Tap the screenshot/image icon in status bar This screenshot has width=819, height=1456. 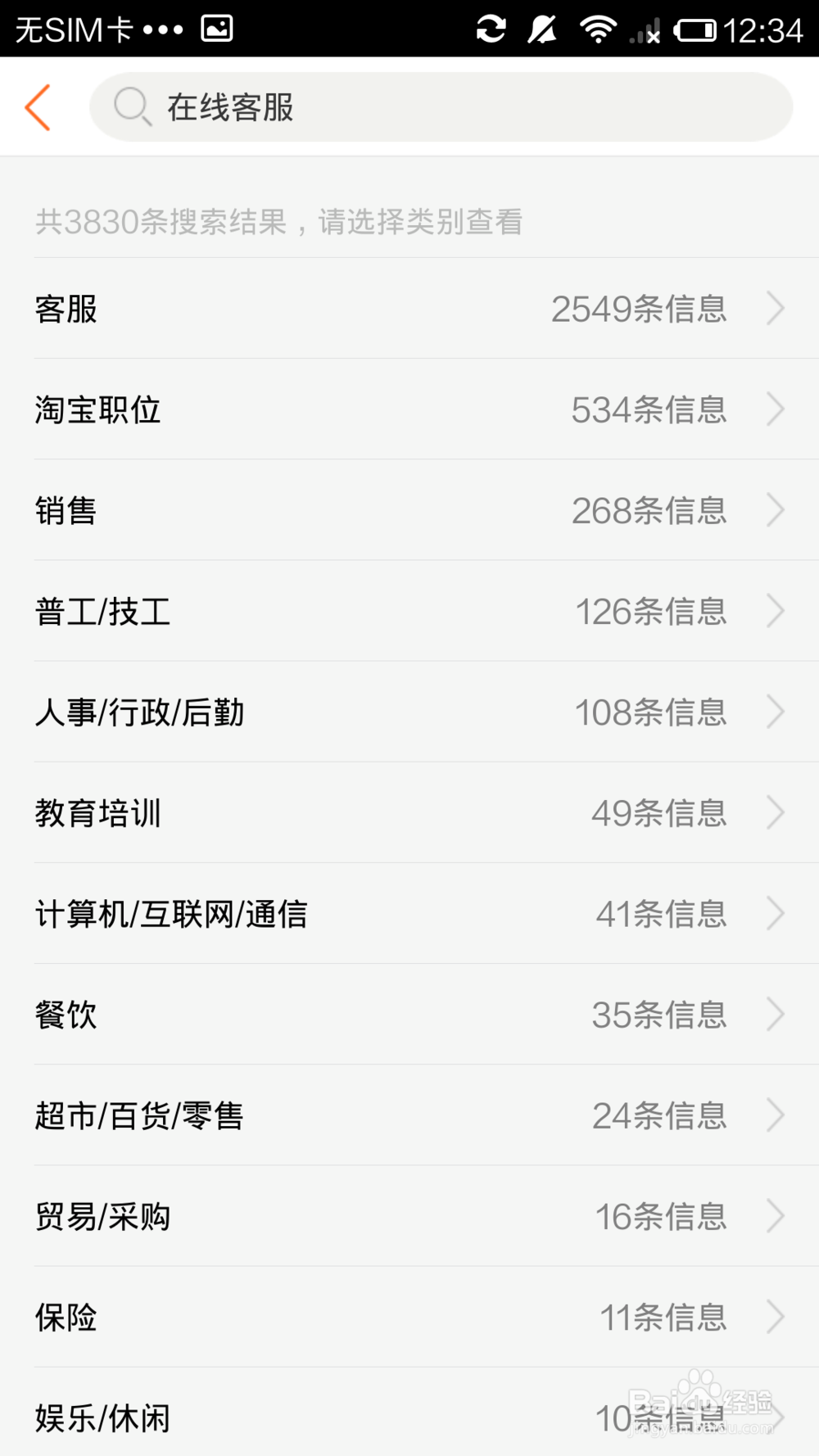216,27
